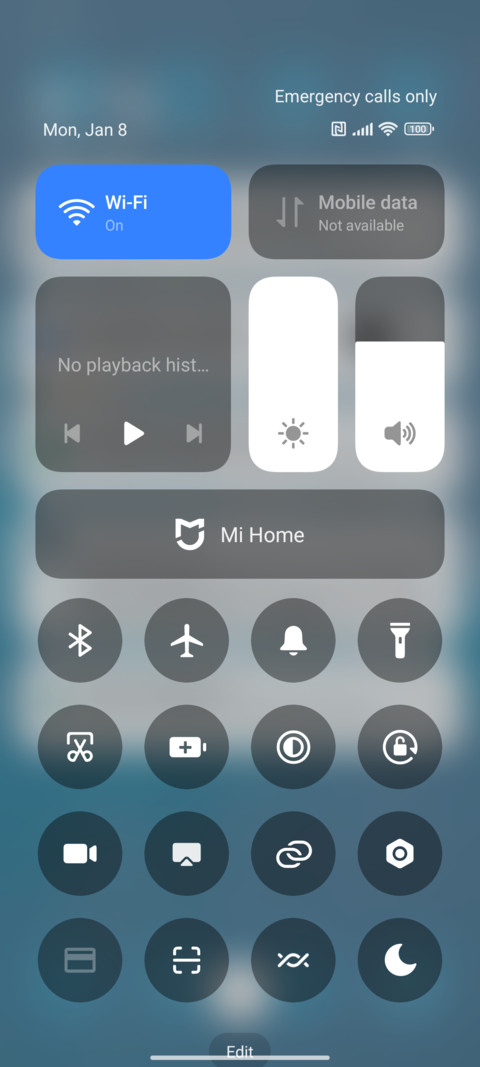Set brightness with the sun slider

pos(293,374)
